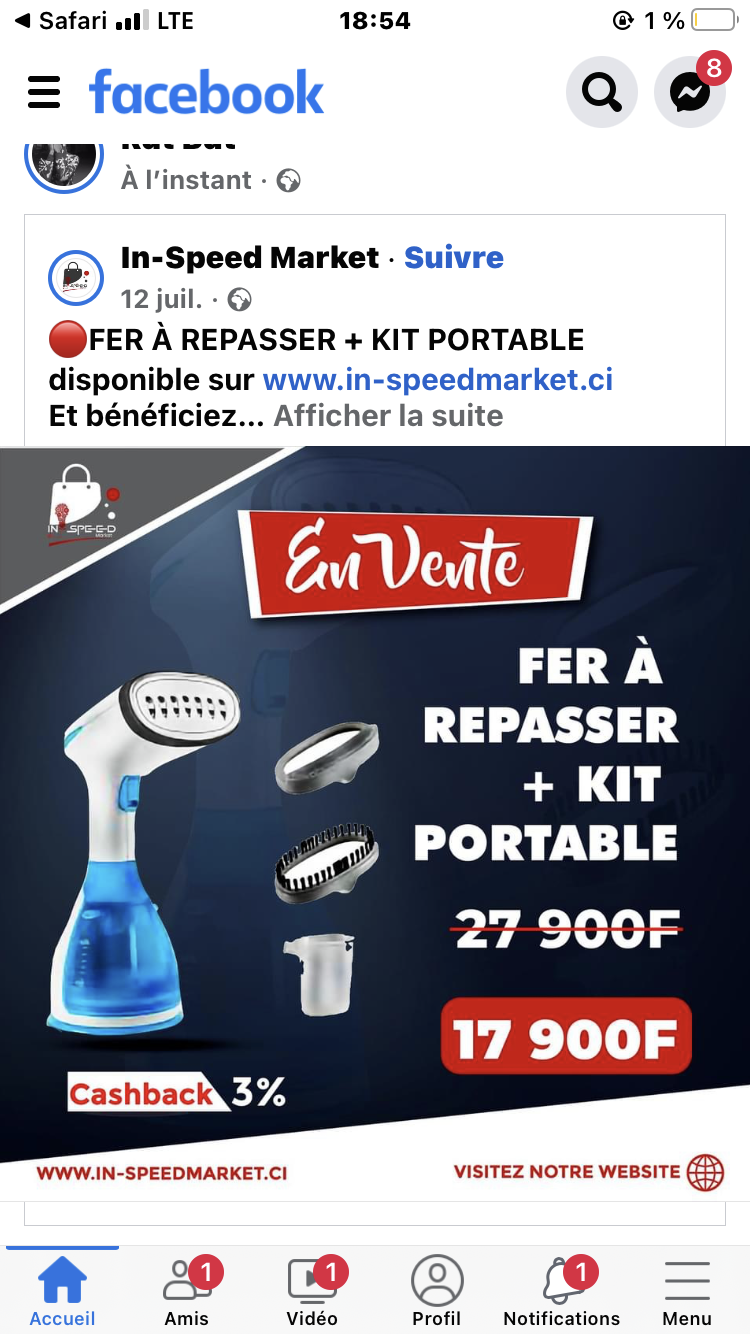This screenshot has height=1334, width=750.
Task: Open Messenger chats
Action: pyautogui.click(x=690, y=92)
